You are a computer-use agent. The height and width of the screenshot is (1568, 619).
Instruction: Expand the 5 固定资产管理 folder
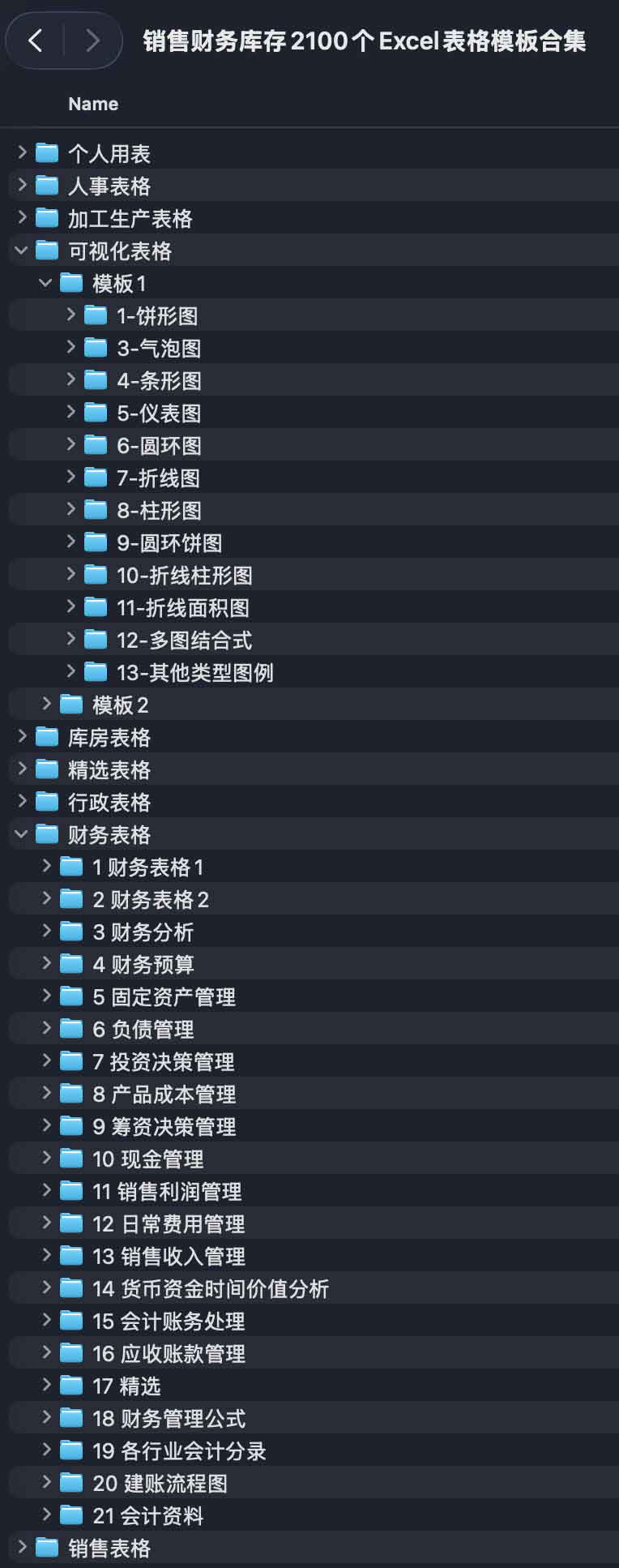point(46,996)
